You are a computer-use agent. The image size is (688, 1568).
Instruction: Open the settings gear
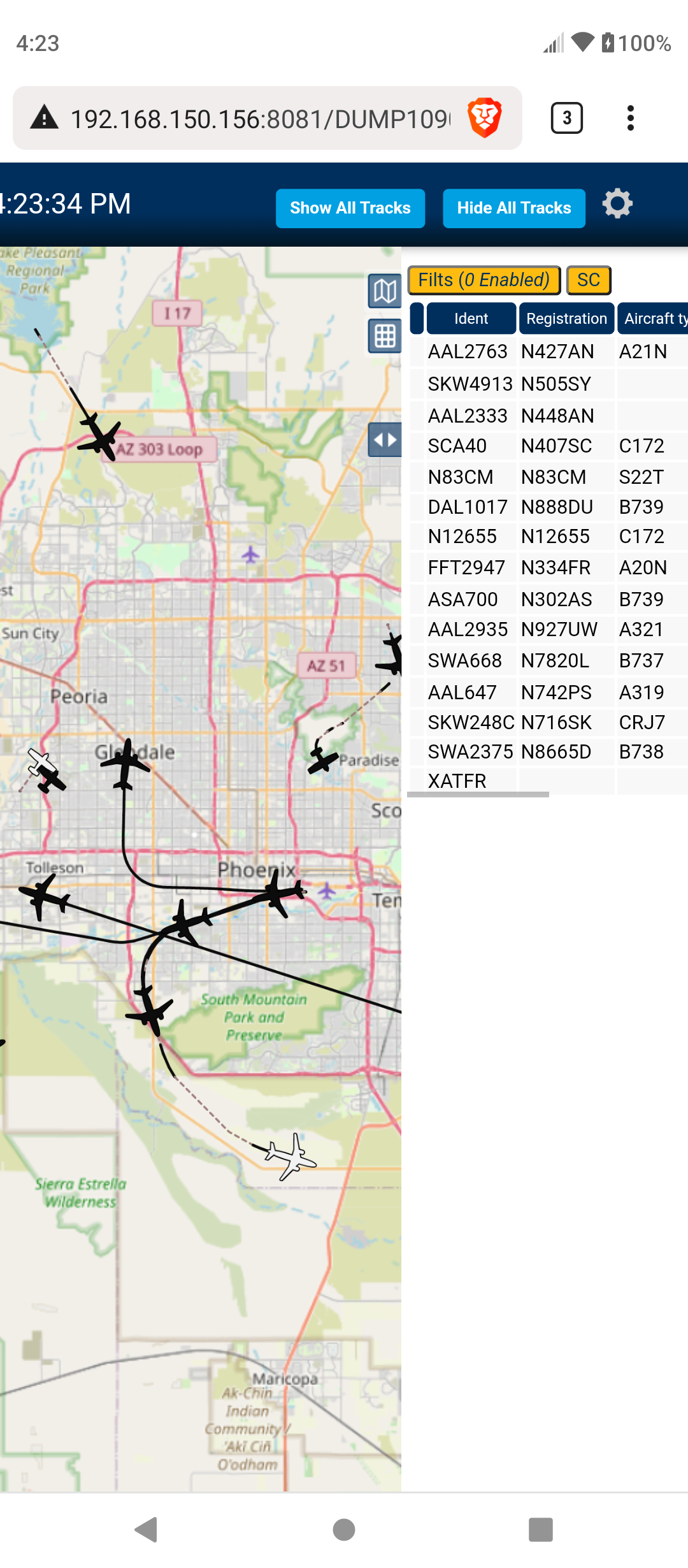click(617, 204)
